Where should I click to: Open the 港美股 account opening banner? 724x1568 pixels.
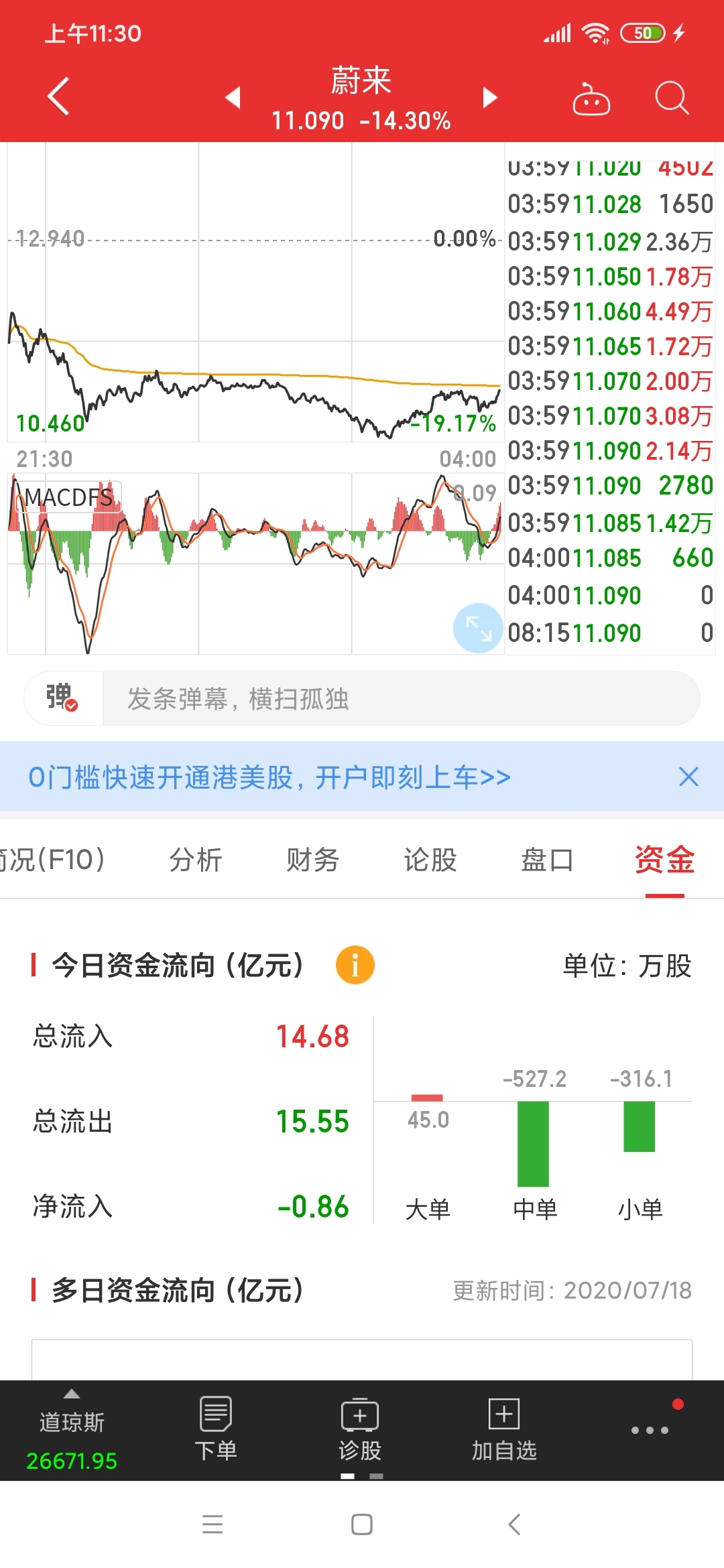[269, 777]
